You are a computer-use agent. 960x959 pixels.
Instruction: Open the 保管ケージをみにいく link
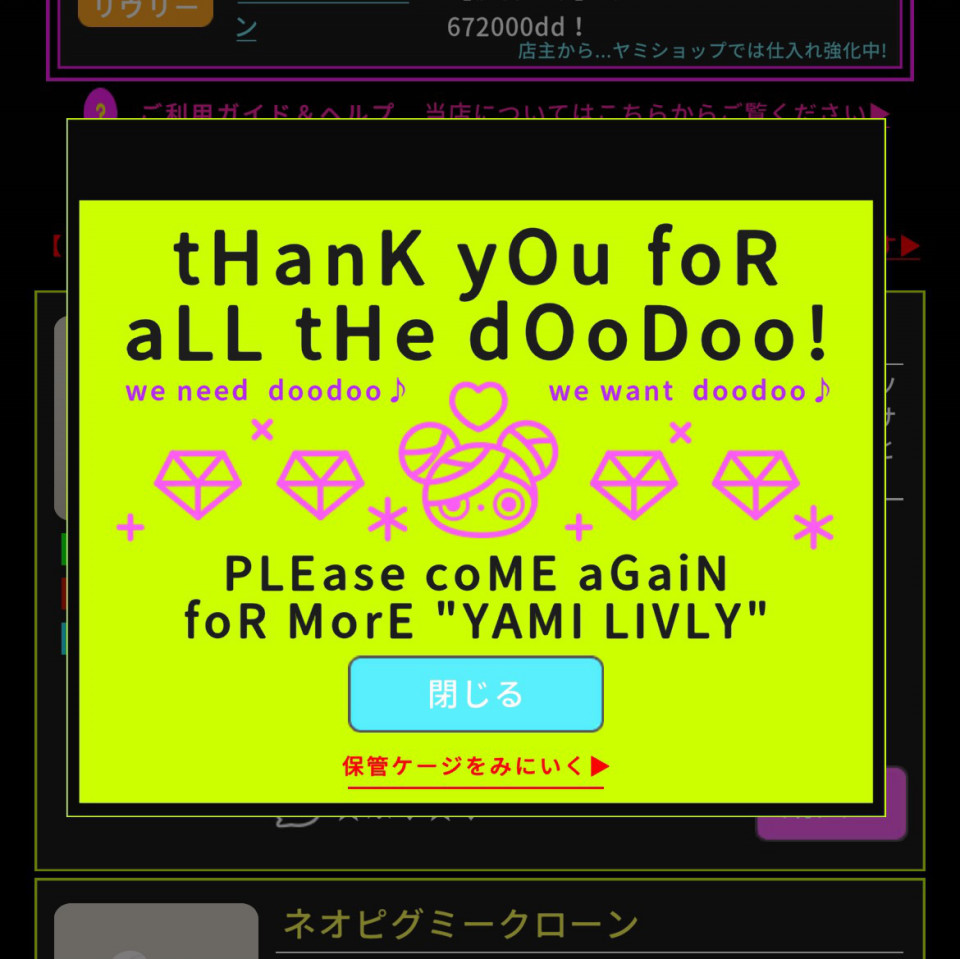pos(476,767)
